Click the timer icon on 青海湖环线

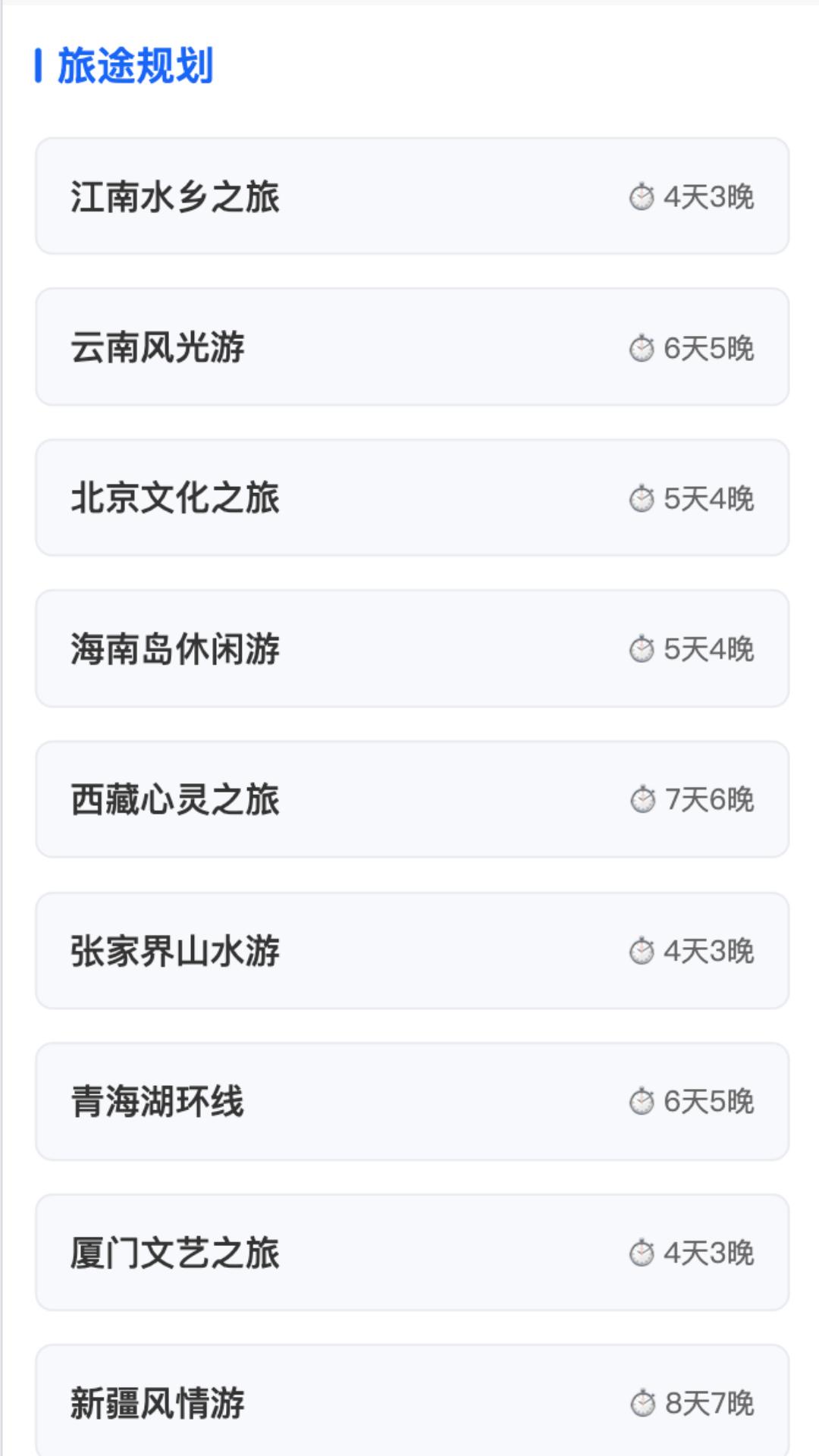(x=644, y=1100)
